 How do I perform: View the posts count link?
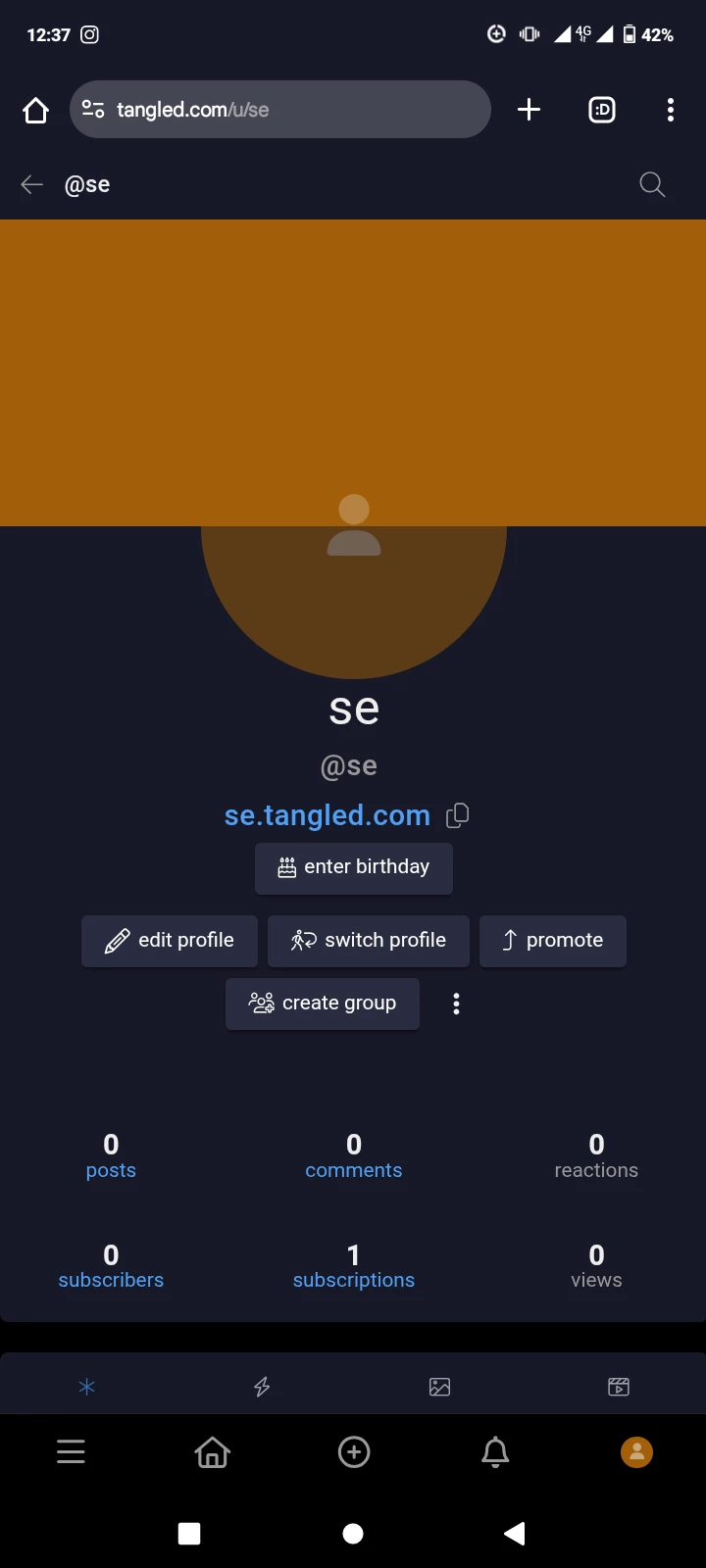tap(111, 1157)
